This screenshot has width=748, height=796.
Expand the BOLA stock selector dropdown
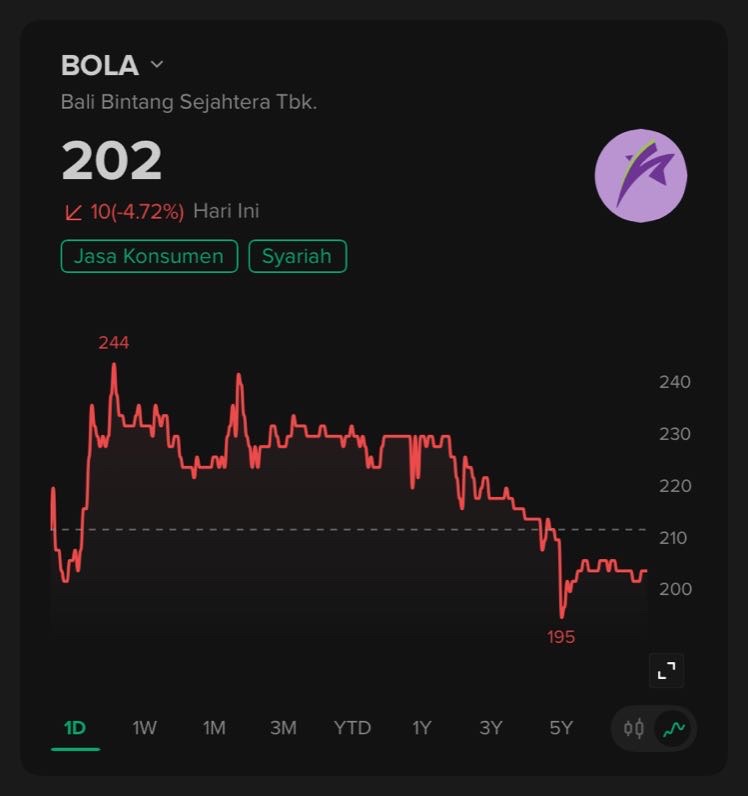coord(156,65)
